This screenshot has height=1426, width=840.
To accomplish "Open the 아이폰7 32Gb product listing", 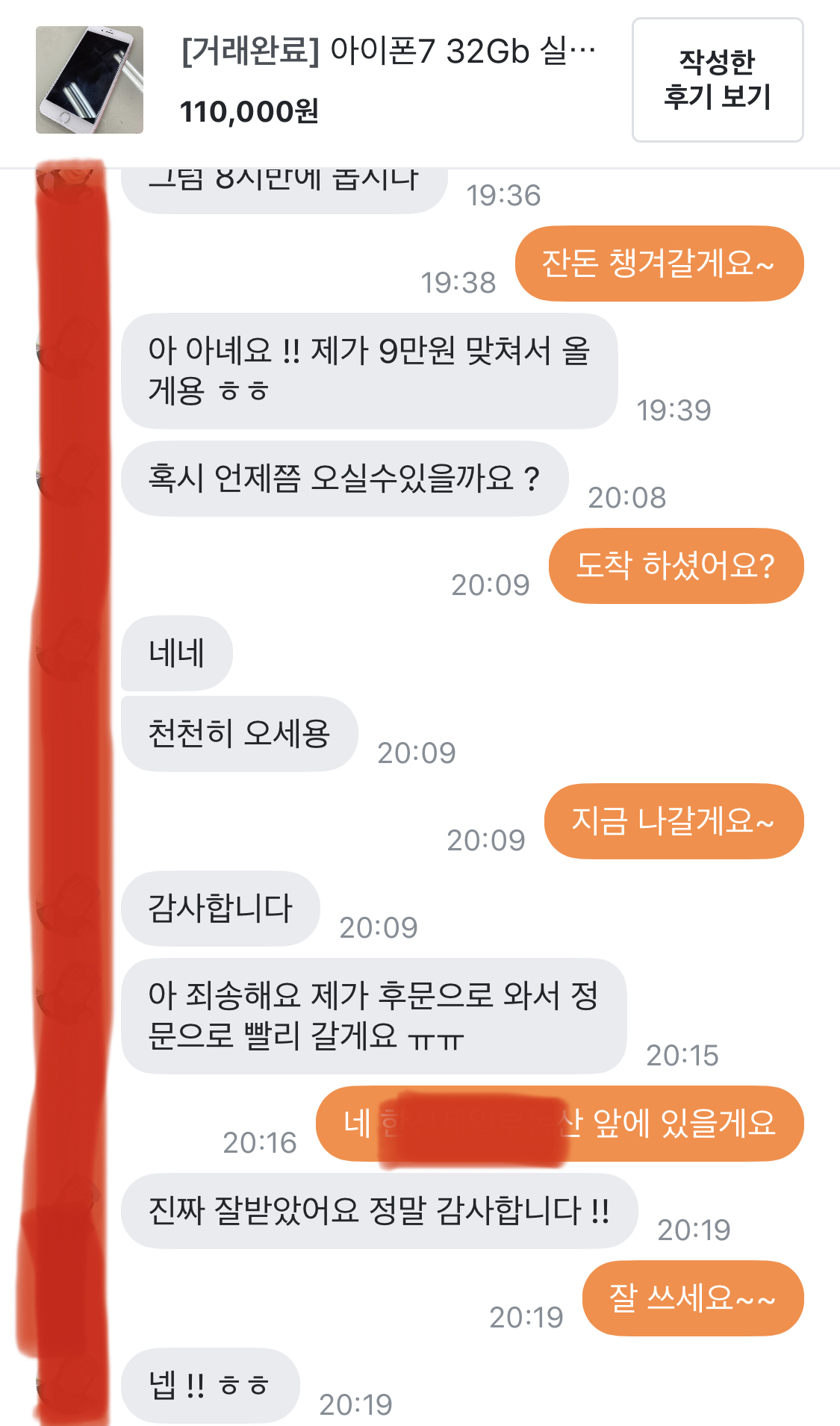I will click(387, 52).
